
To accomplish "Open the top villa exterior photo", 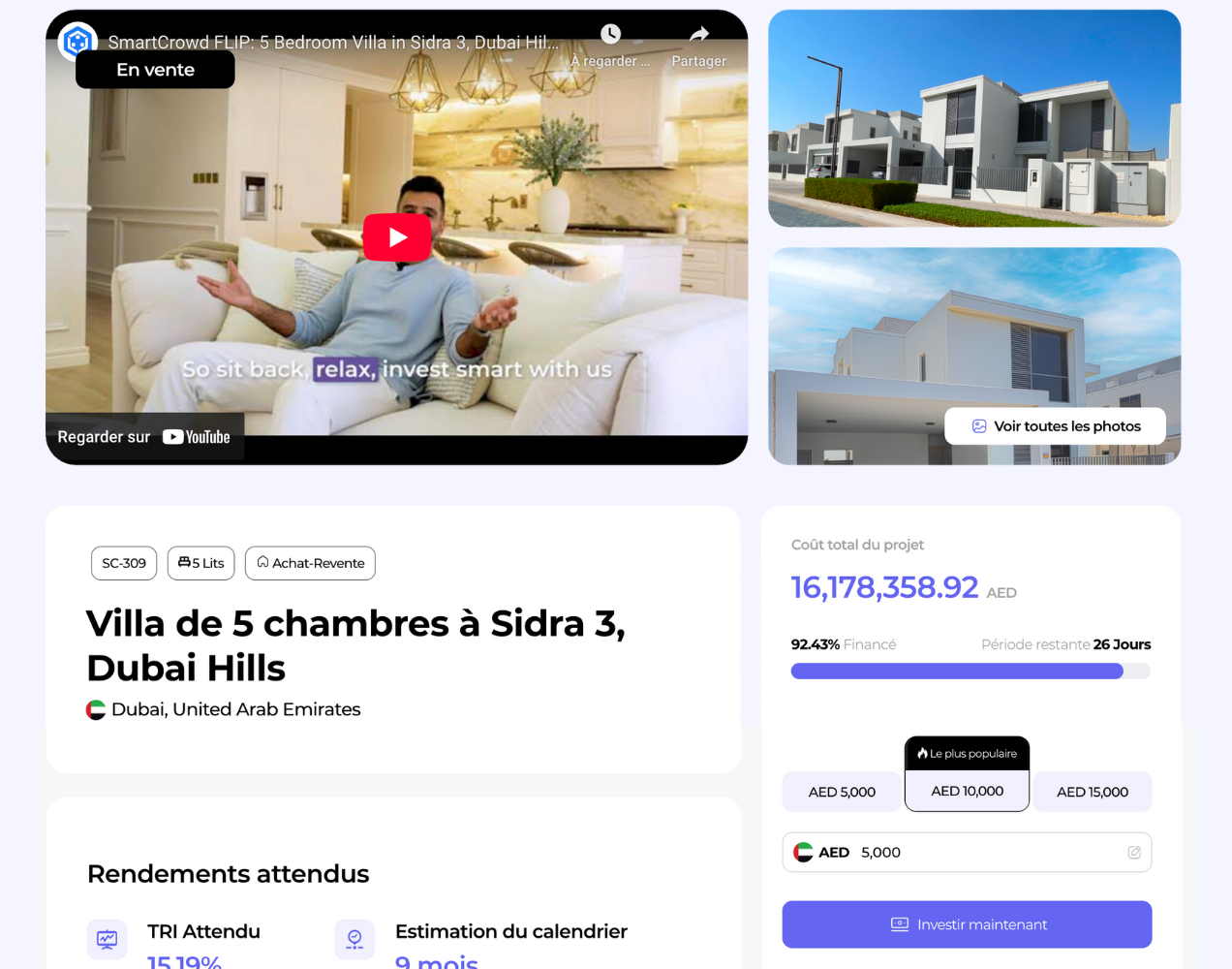I will pos(973,118).
